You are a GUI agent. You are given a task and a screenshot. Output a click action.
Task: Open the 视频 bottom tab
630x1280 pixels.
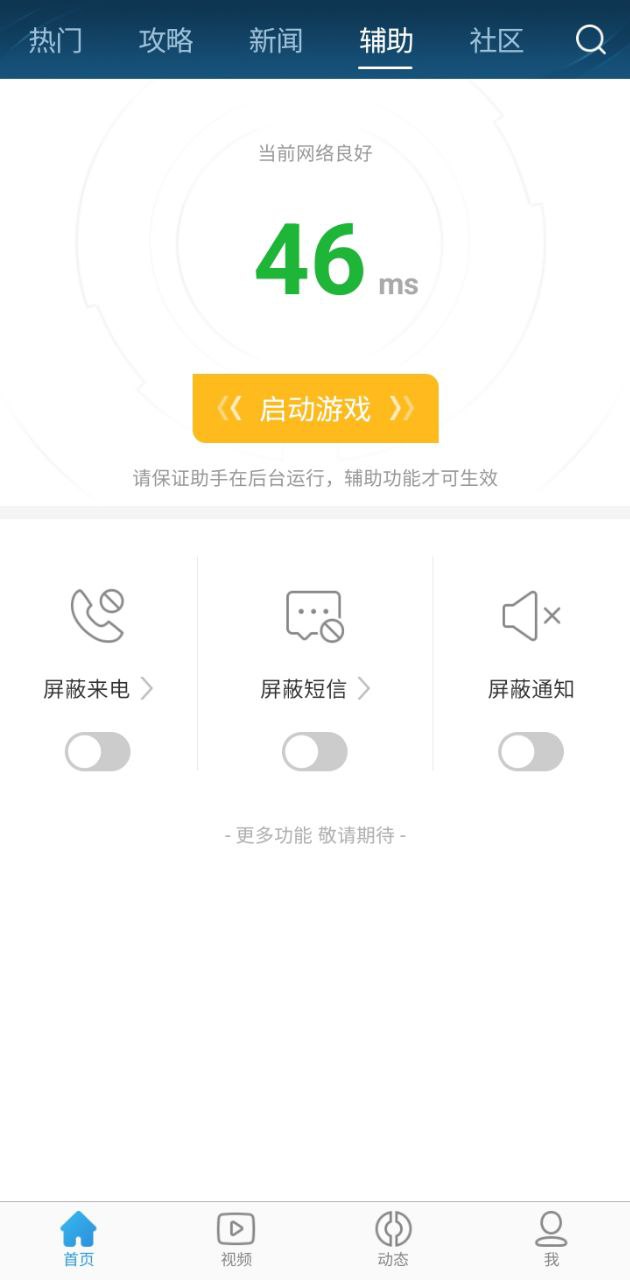tap(236, 1240)
